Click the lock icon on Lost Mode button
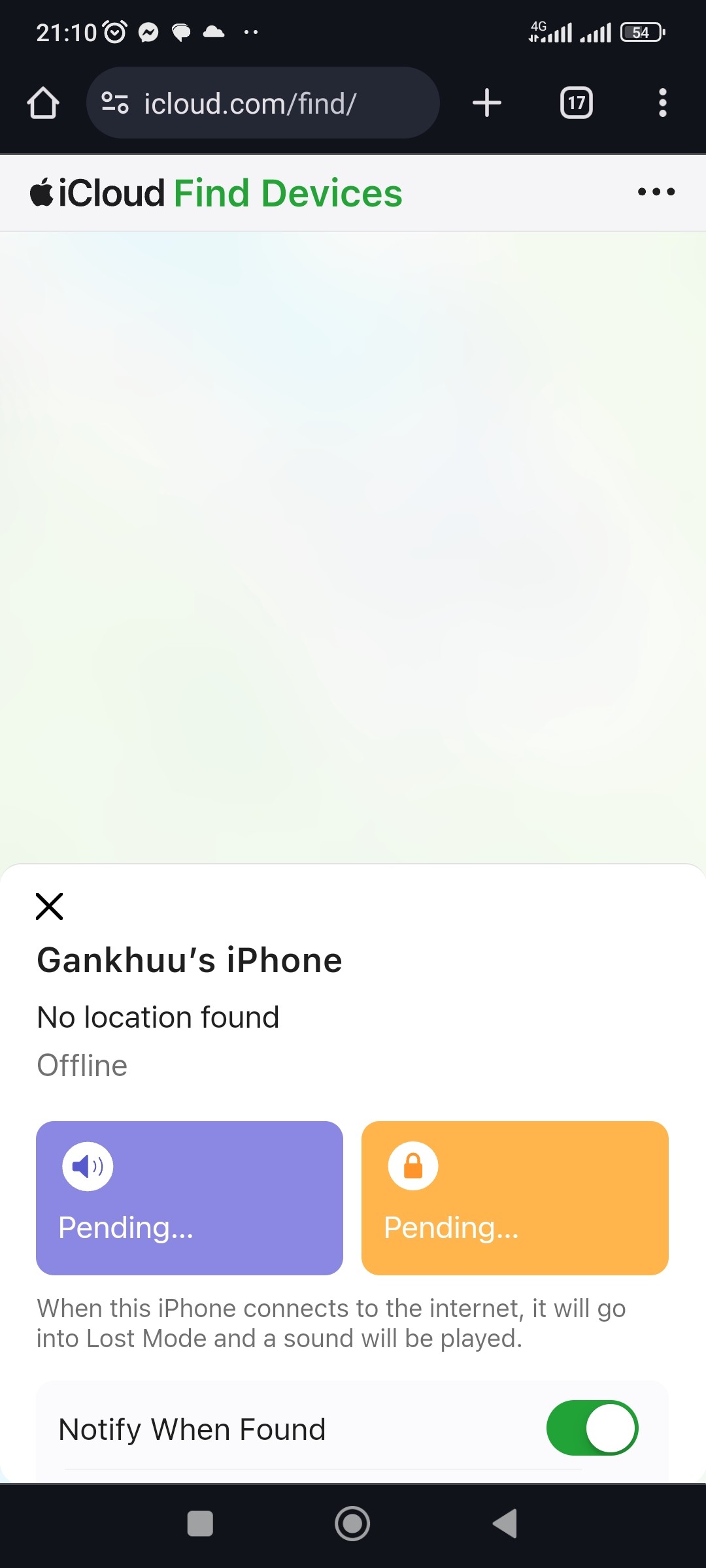 point(413,1166)
